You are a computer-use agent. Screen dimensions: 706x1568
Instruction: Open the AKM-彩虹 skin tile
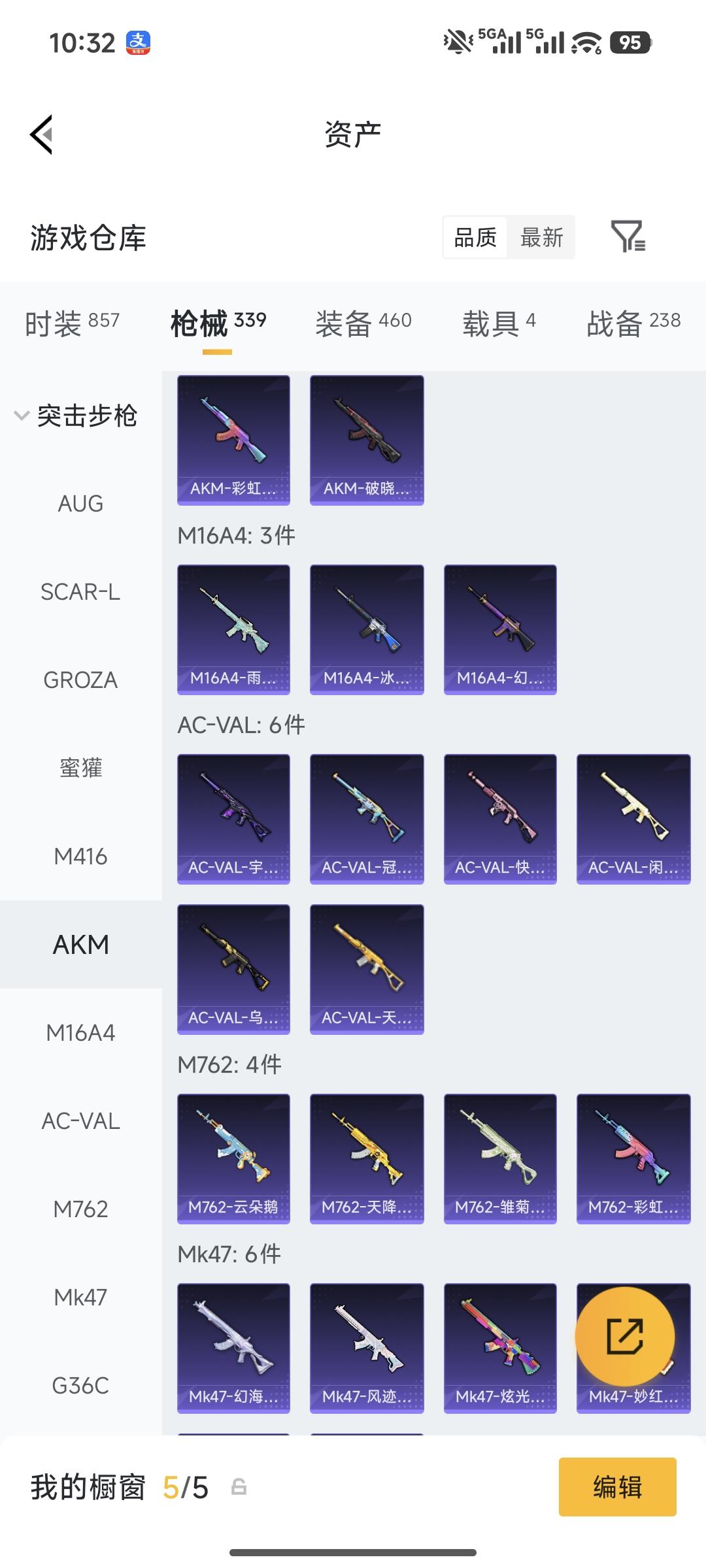click(x=233, y=440)
